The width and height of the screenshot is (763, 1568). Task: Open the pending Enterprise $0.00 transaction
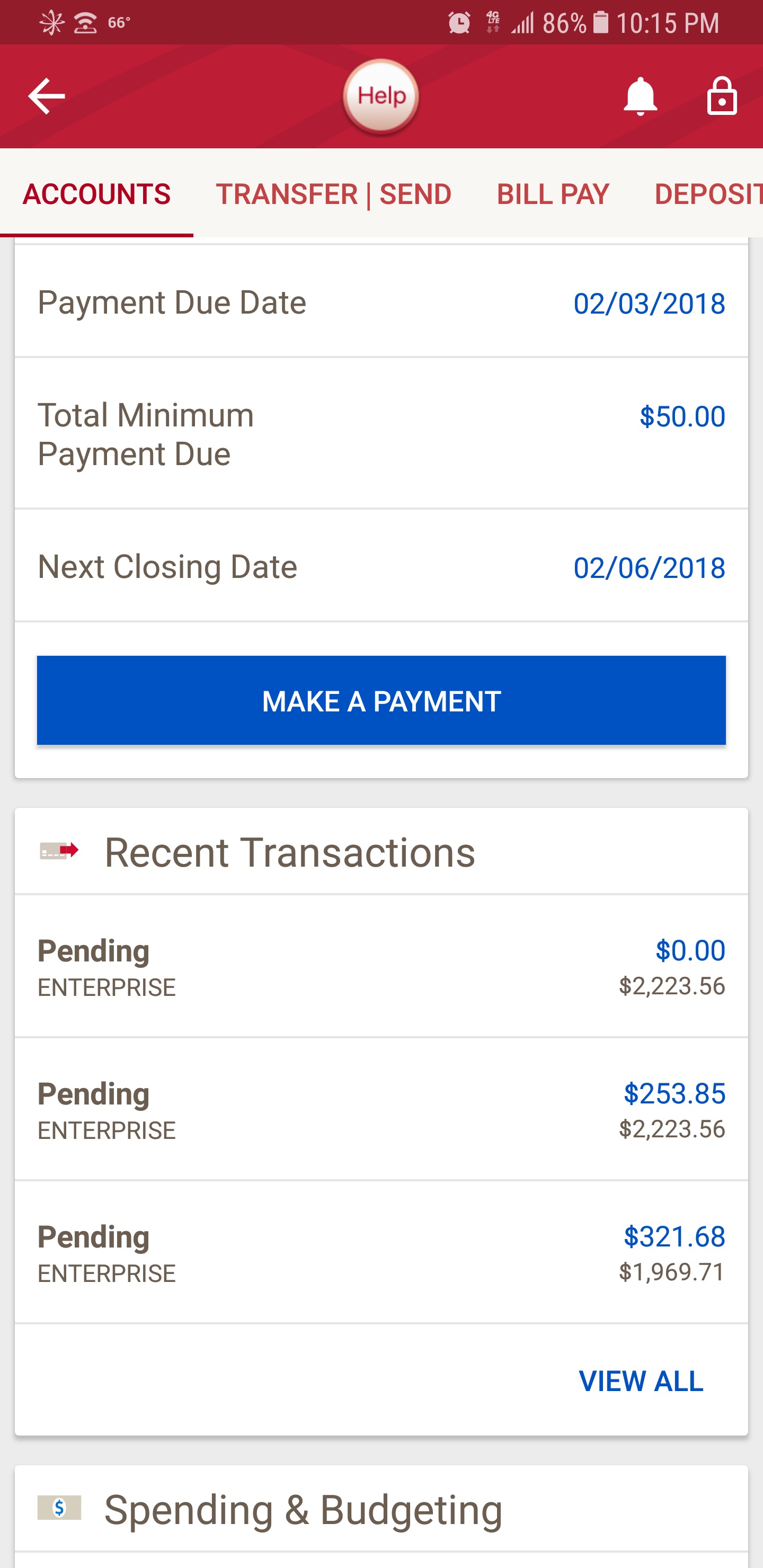[x=381, y=967]
